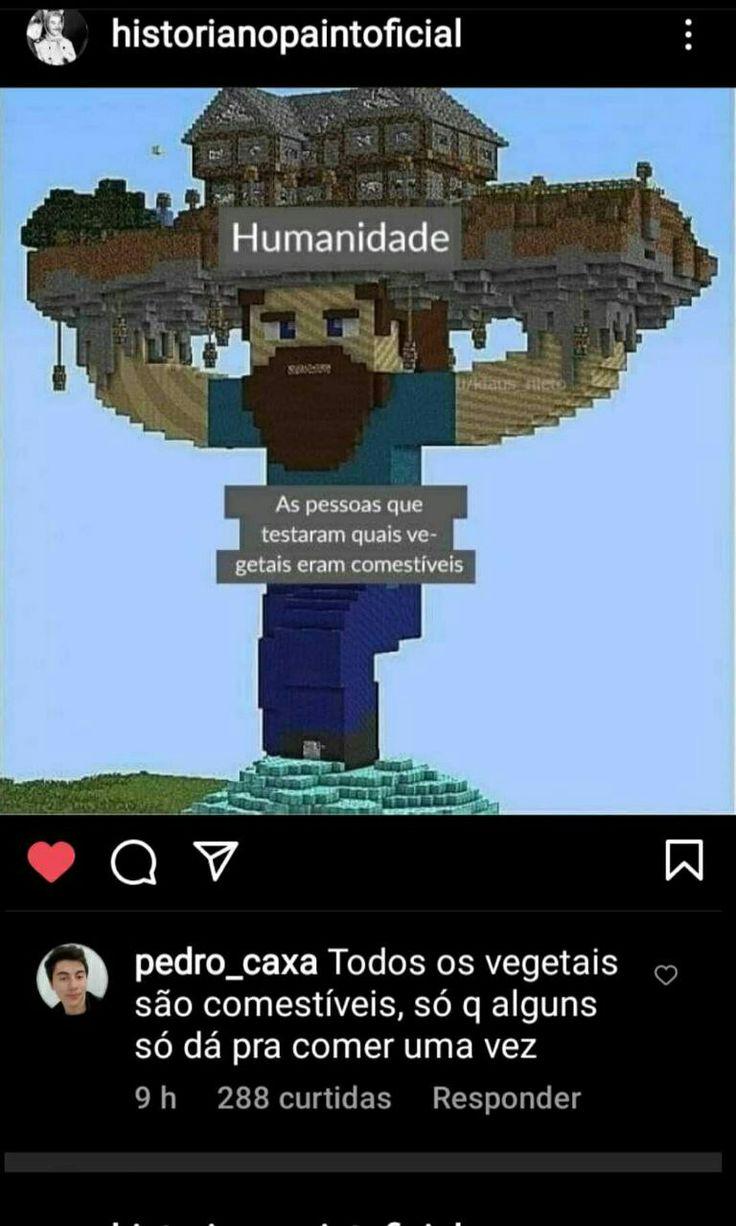Screen dimensions: 736x1226
Task: Open the Minecraft meme image post
Action: [x=367, y=450]
